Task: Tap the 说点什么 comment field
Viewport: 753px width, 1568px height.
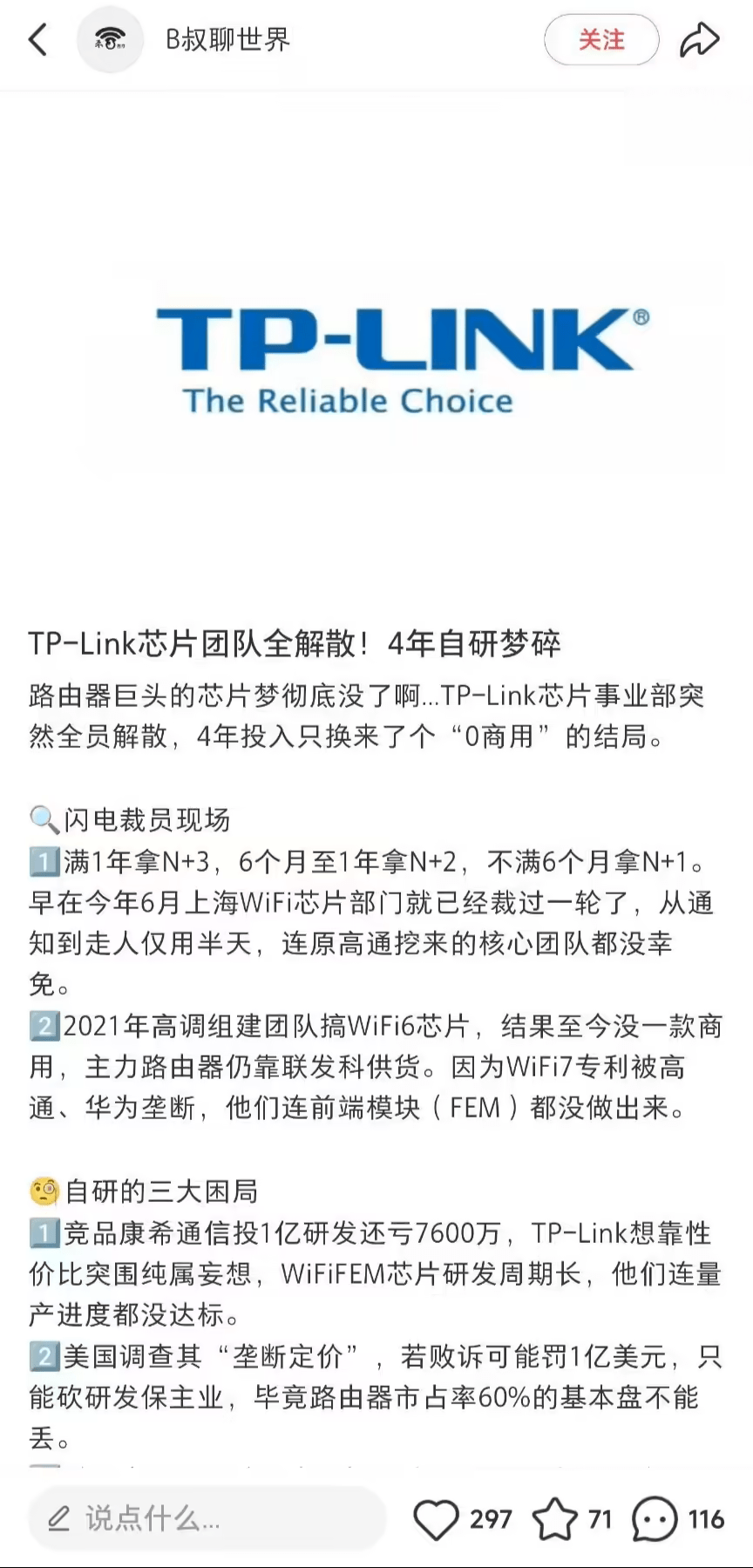Action: coord(207,1519)
